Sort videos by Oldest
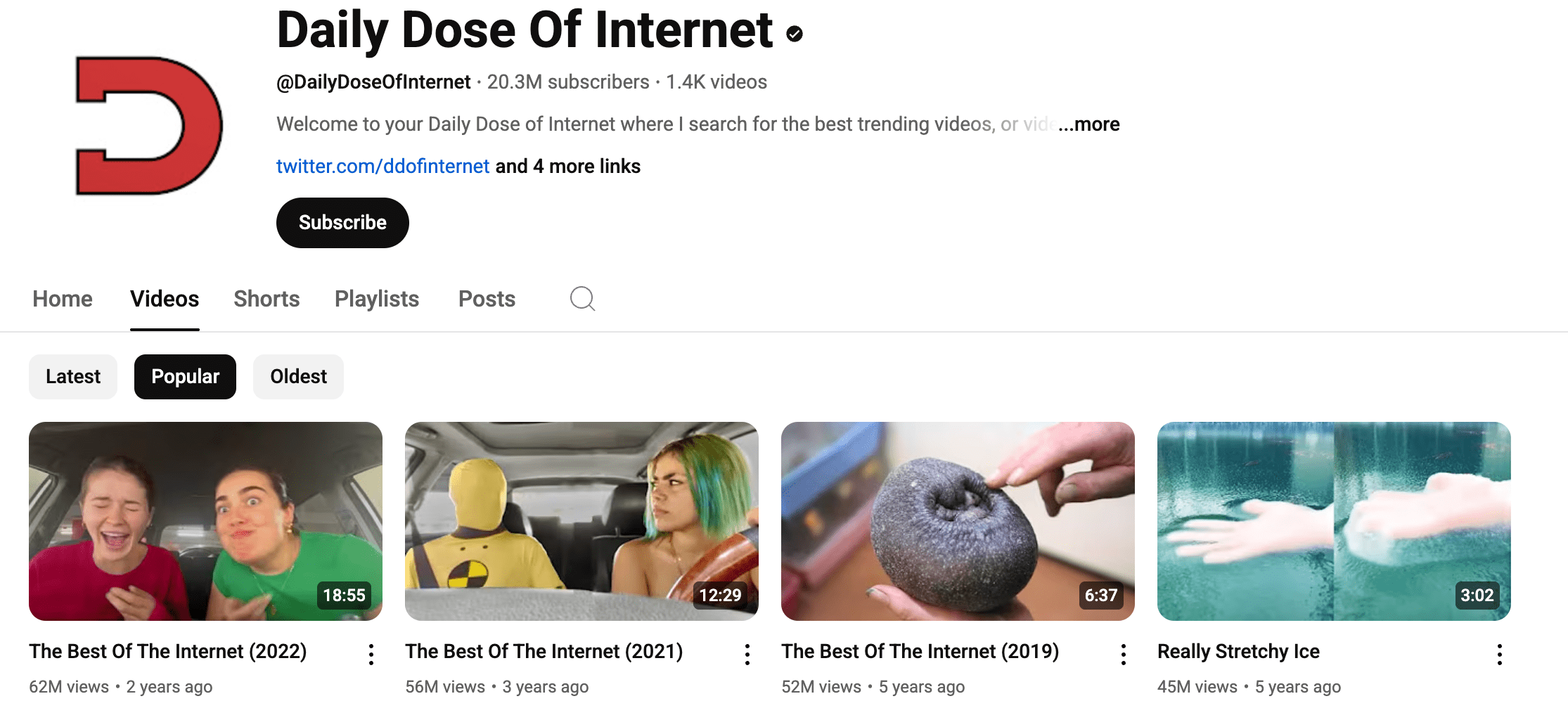 tap(298, 377)
